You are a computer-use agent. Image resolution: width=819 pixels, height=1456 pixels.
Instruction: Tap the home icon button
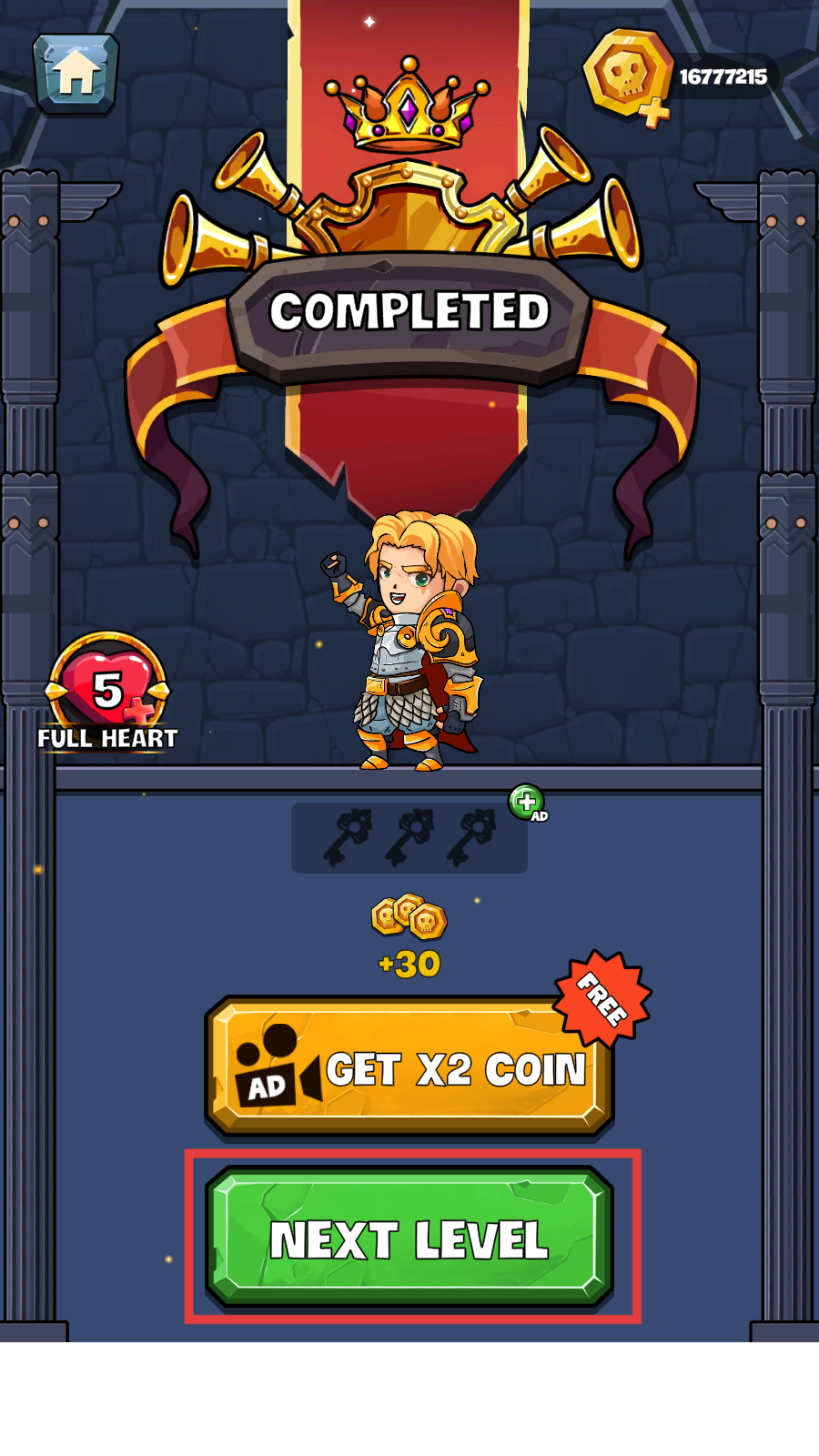pyautogui.click(x=76, y=74)
